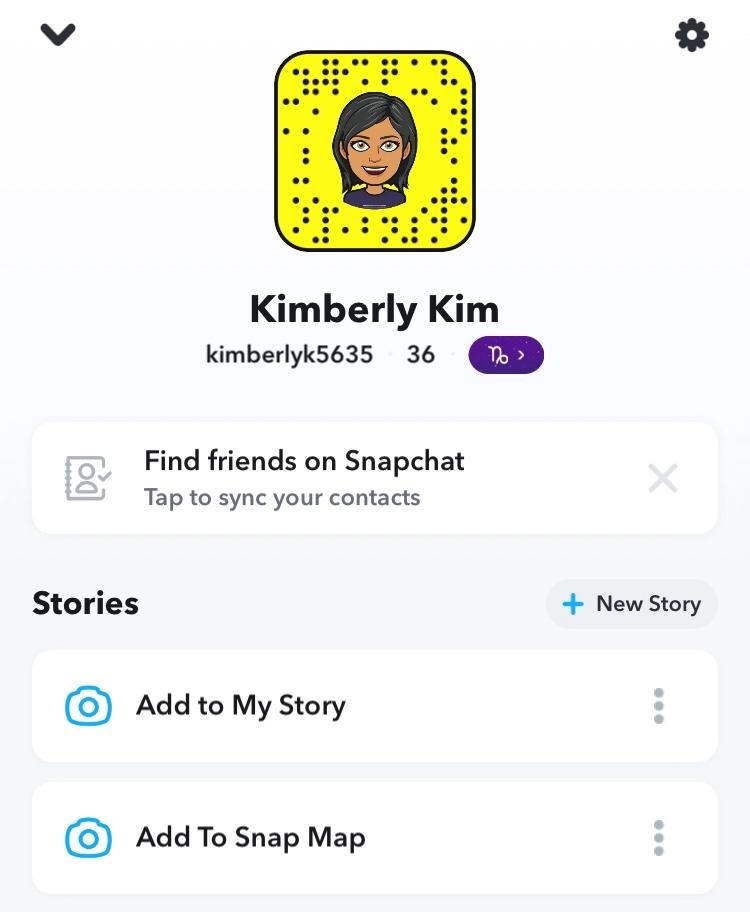
Task: Open options for Add to My Story
Action: click(x=658, y=706)
